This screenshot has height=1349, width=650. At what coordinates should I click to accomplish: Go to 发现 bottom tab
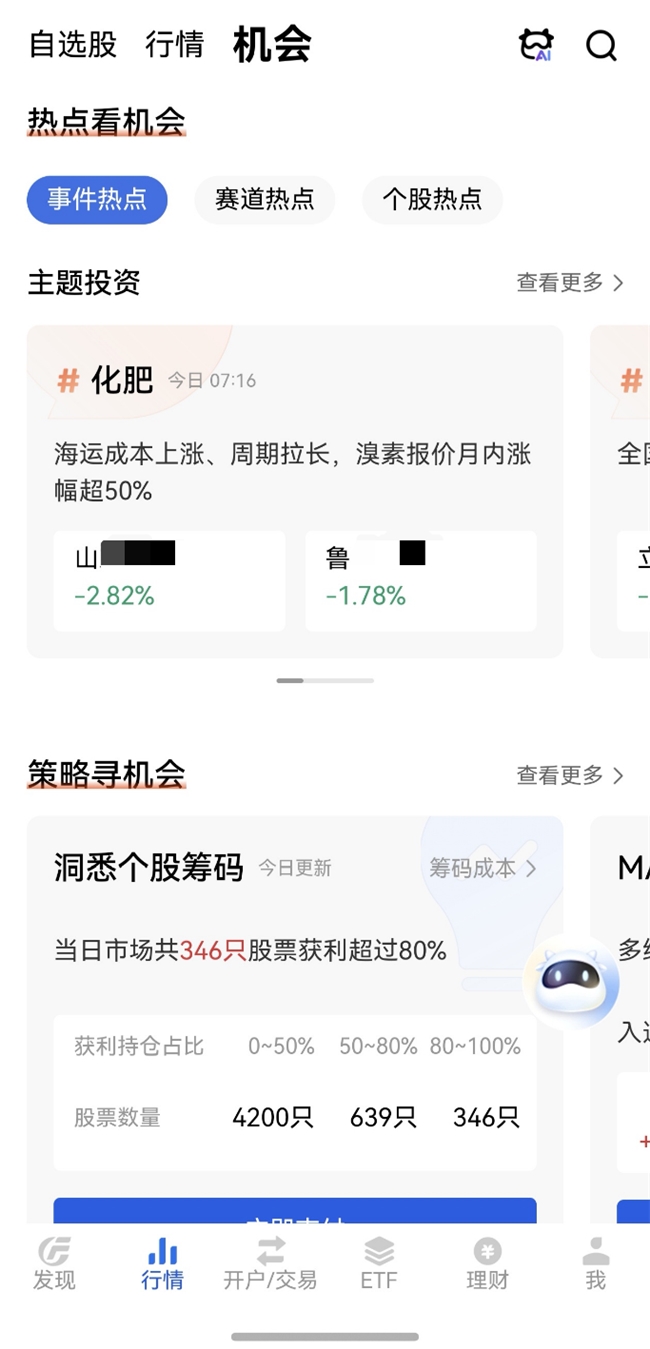[55, 1264]
